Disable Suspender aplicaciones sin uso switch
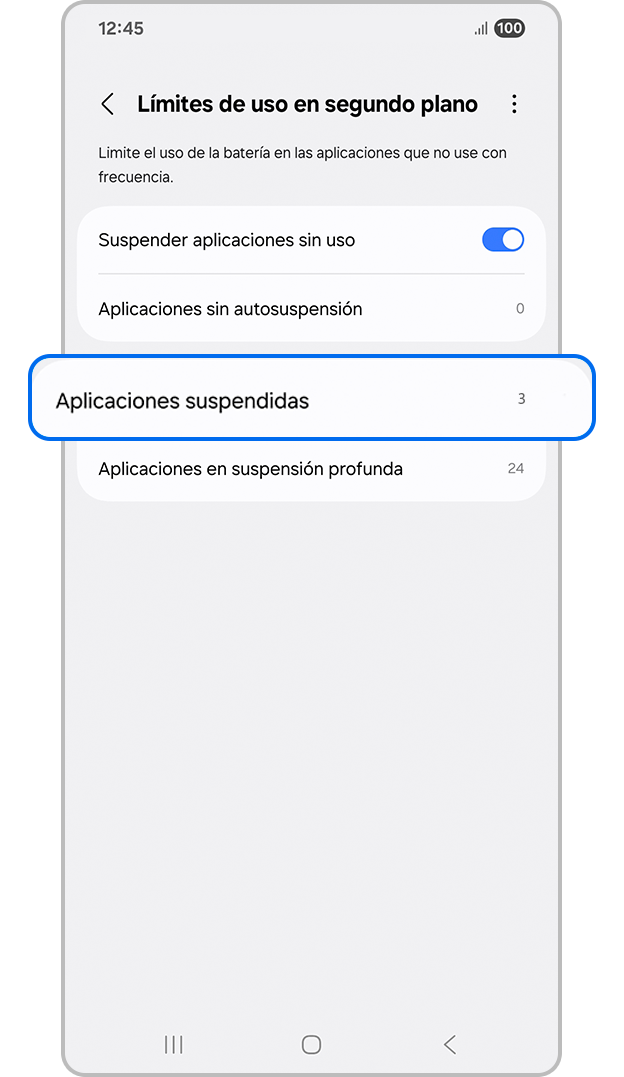 [x=502, y=240]
